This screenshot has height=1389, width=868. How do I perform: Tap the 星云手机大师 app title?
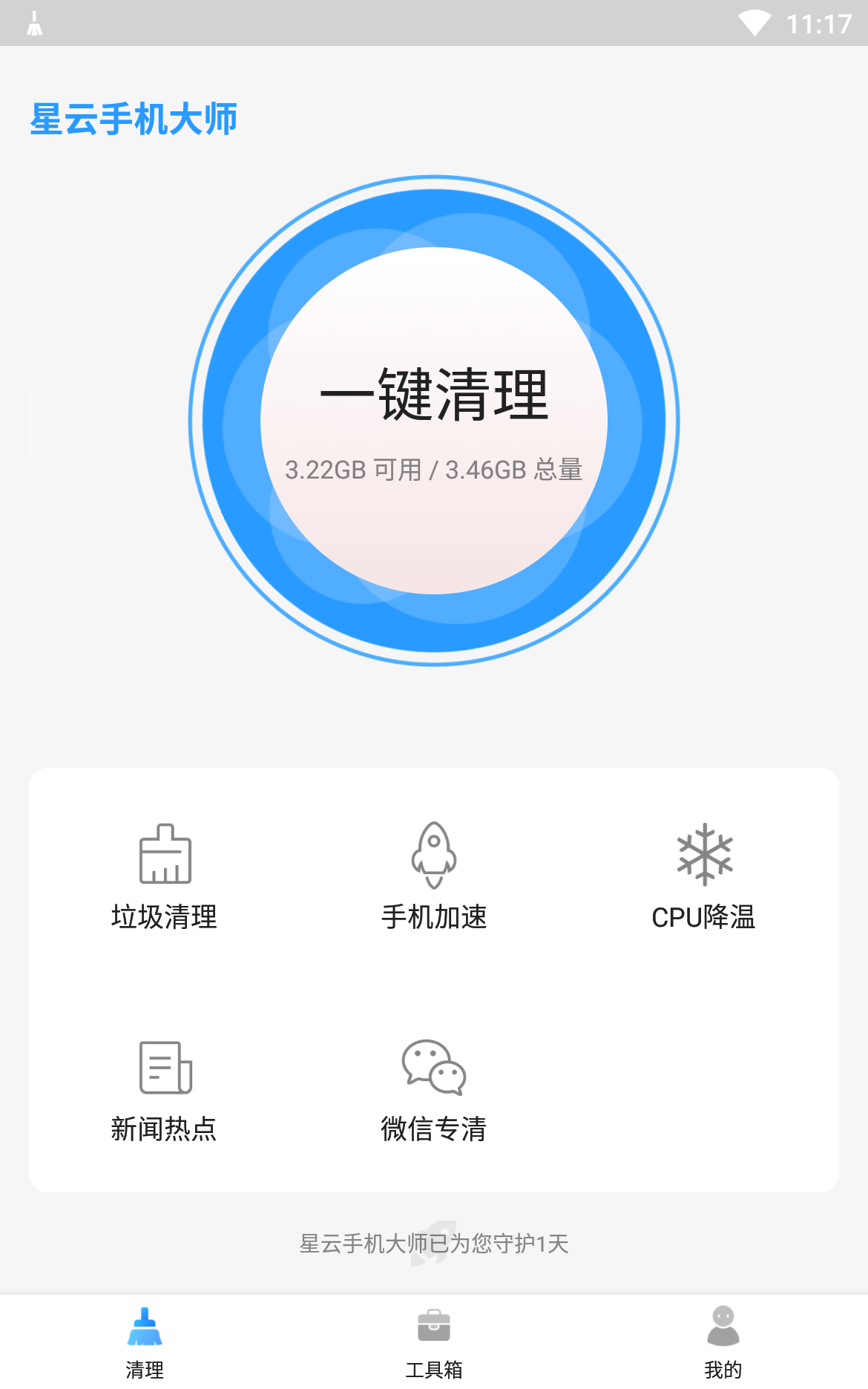[133, 118]
